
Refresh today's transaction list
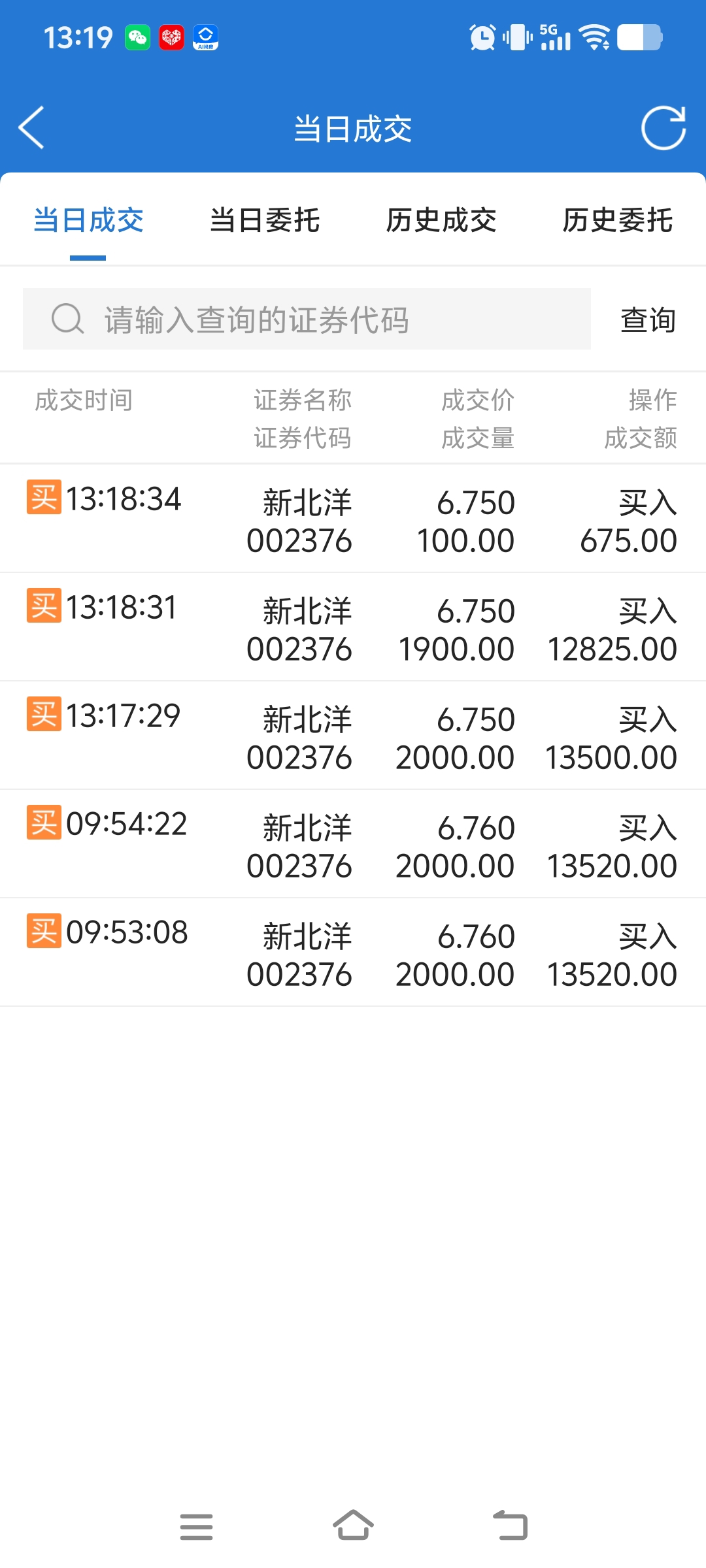663,128
